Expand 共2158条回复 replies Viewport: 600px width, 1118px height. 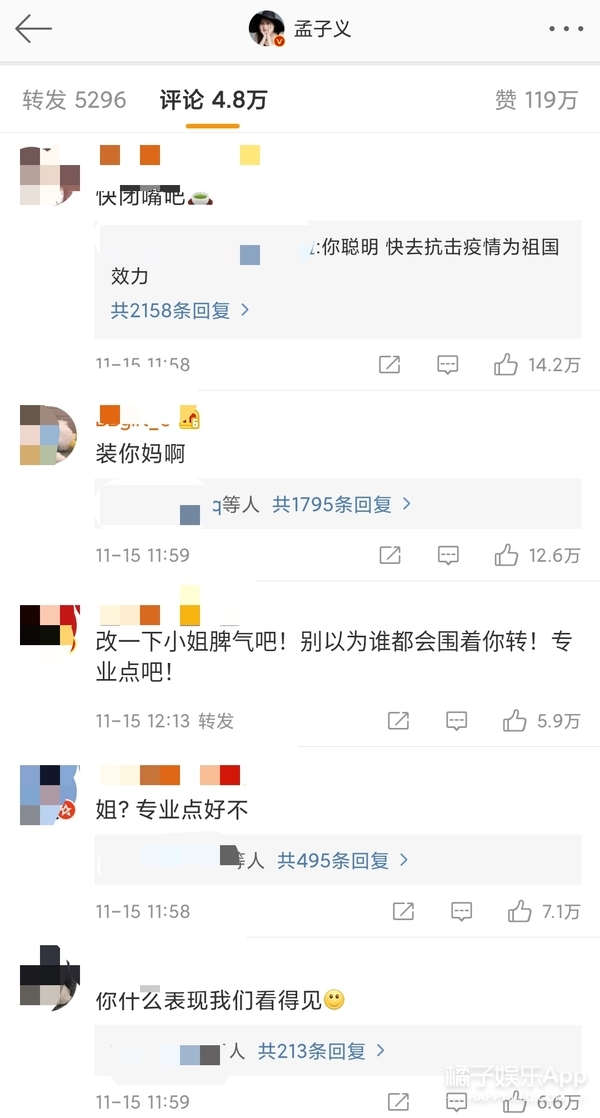pyautogui.click(x=180, y=311)
